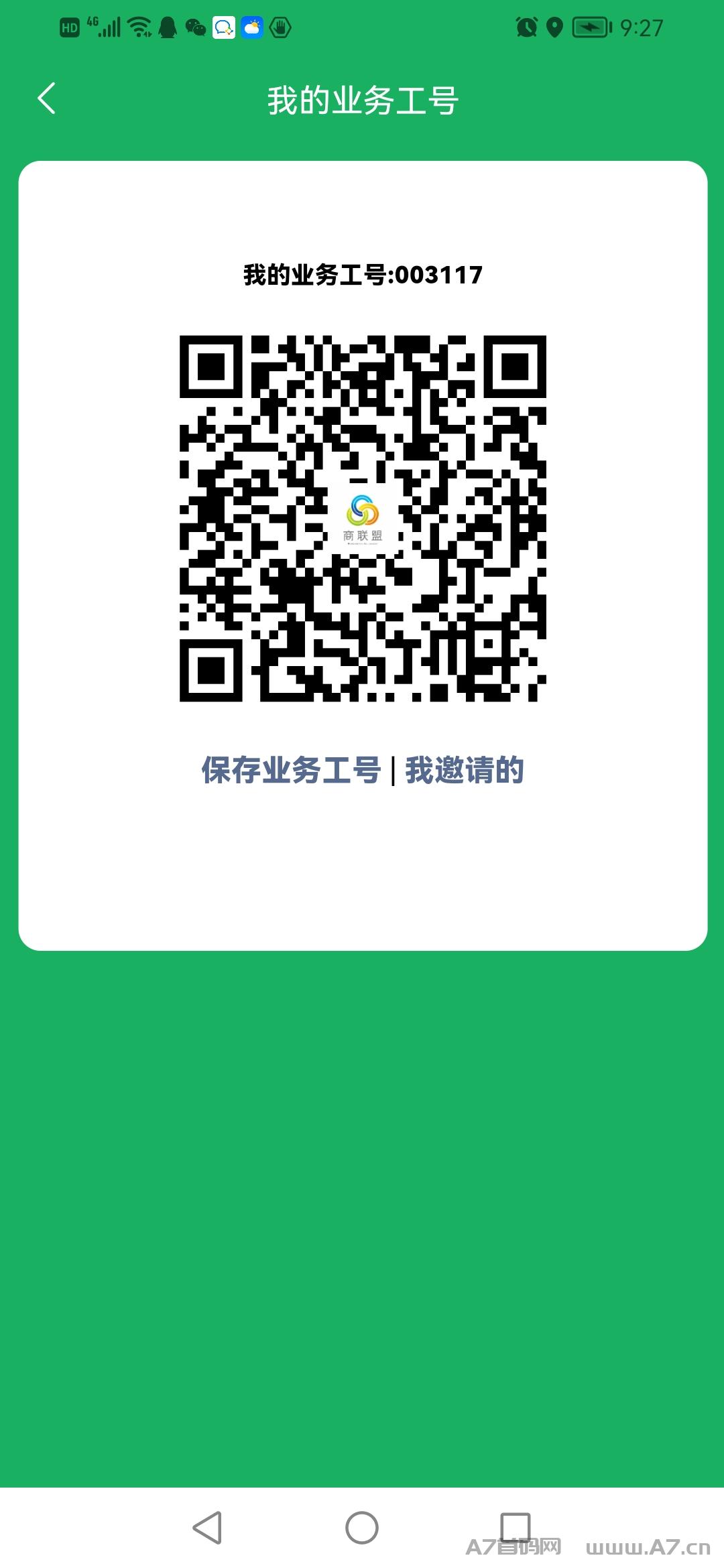Go to the home screen
724x1568 pixels.
[362, 1528]
